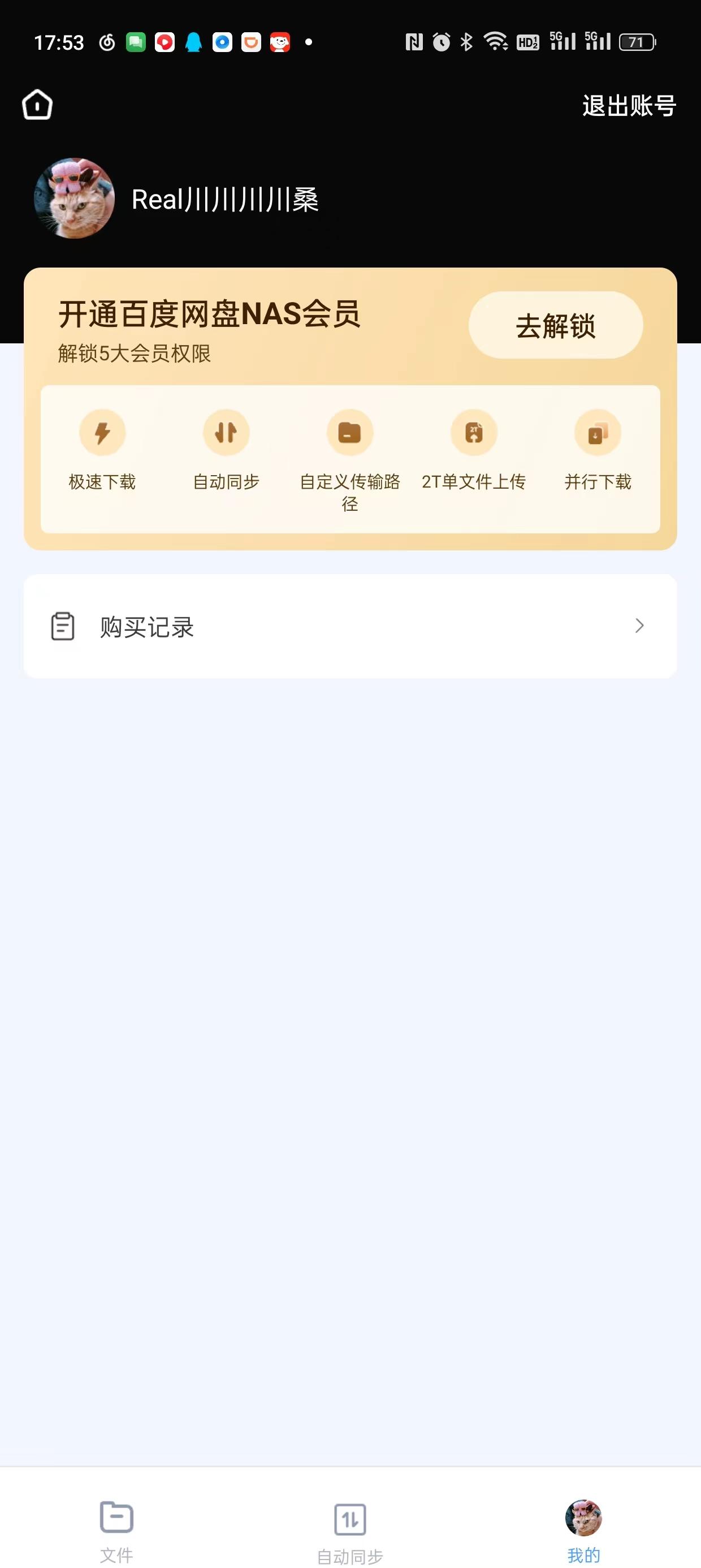Select the 我的 tab

click(583, 1530)
